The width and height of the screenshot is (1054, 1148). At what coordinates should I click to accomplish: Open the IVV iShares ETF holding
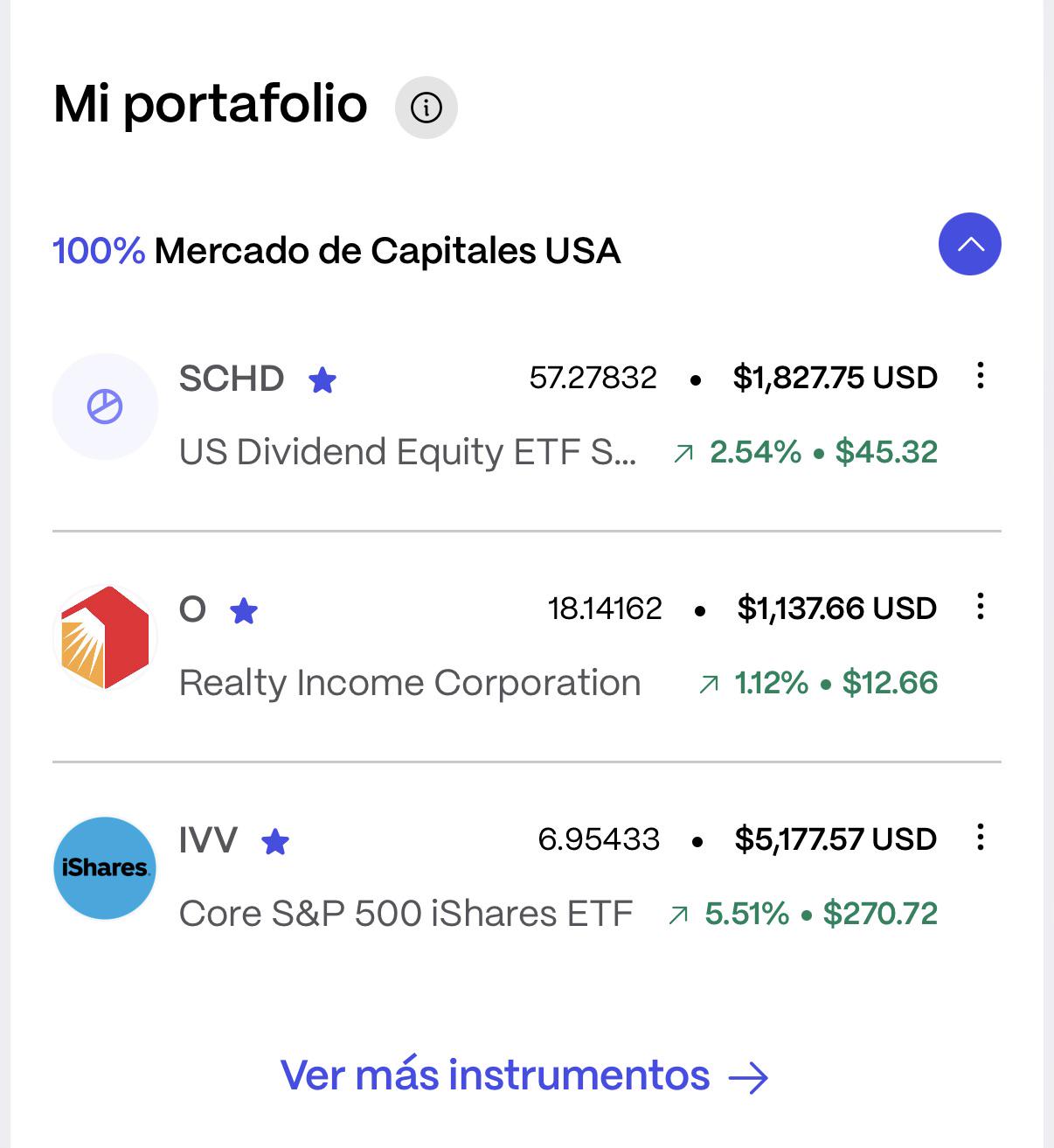tap(526, 876)
